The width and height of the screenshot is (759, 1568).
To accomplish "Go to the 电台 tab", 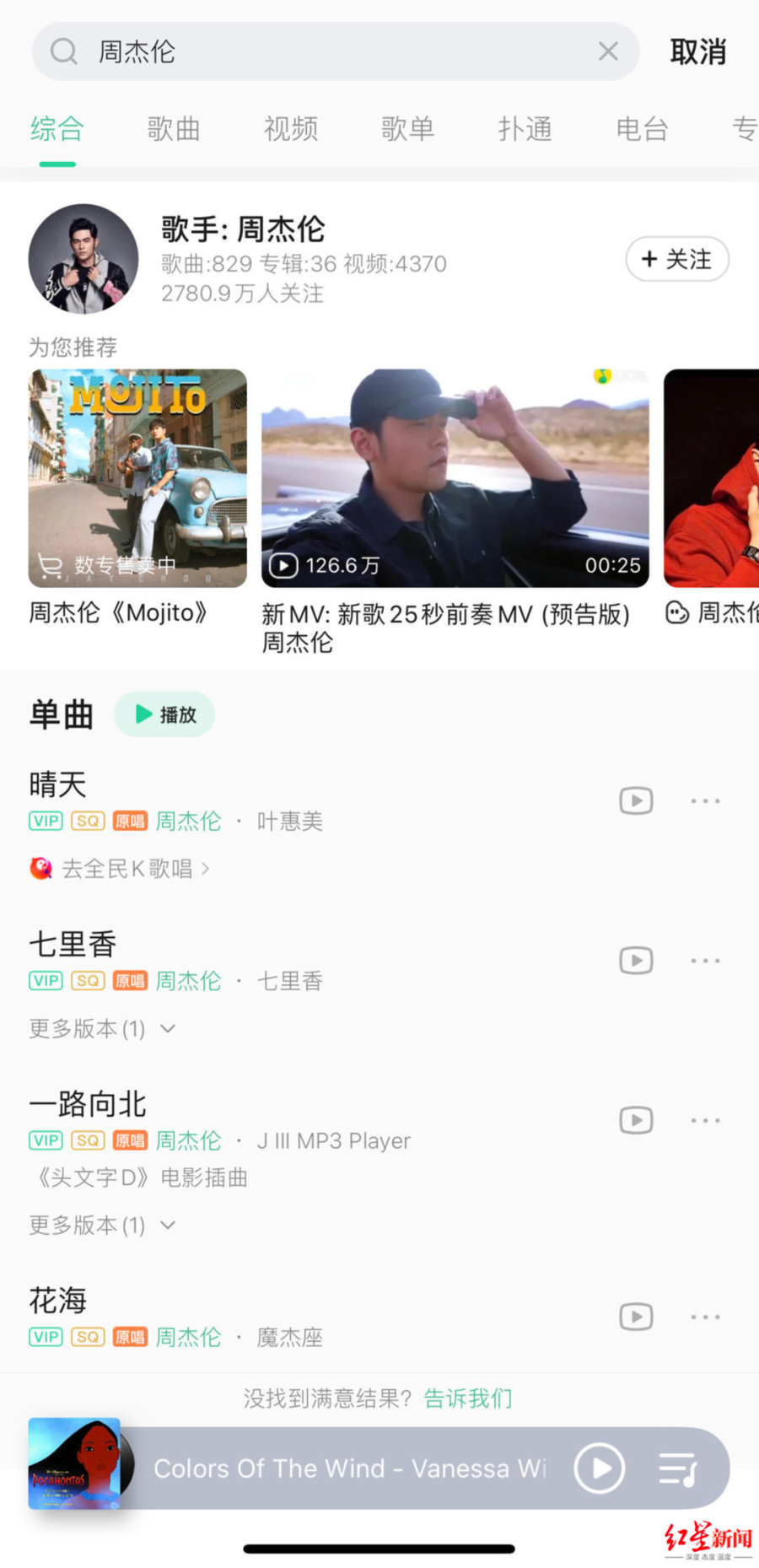I will coord(642,129).
